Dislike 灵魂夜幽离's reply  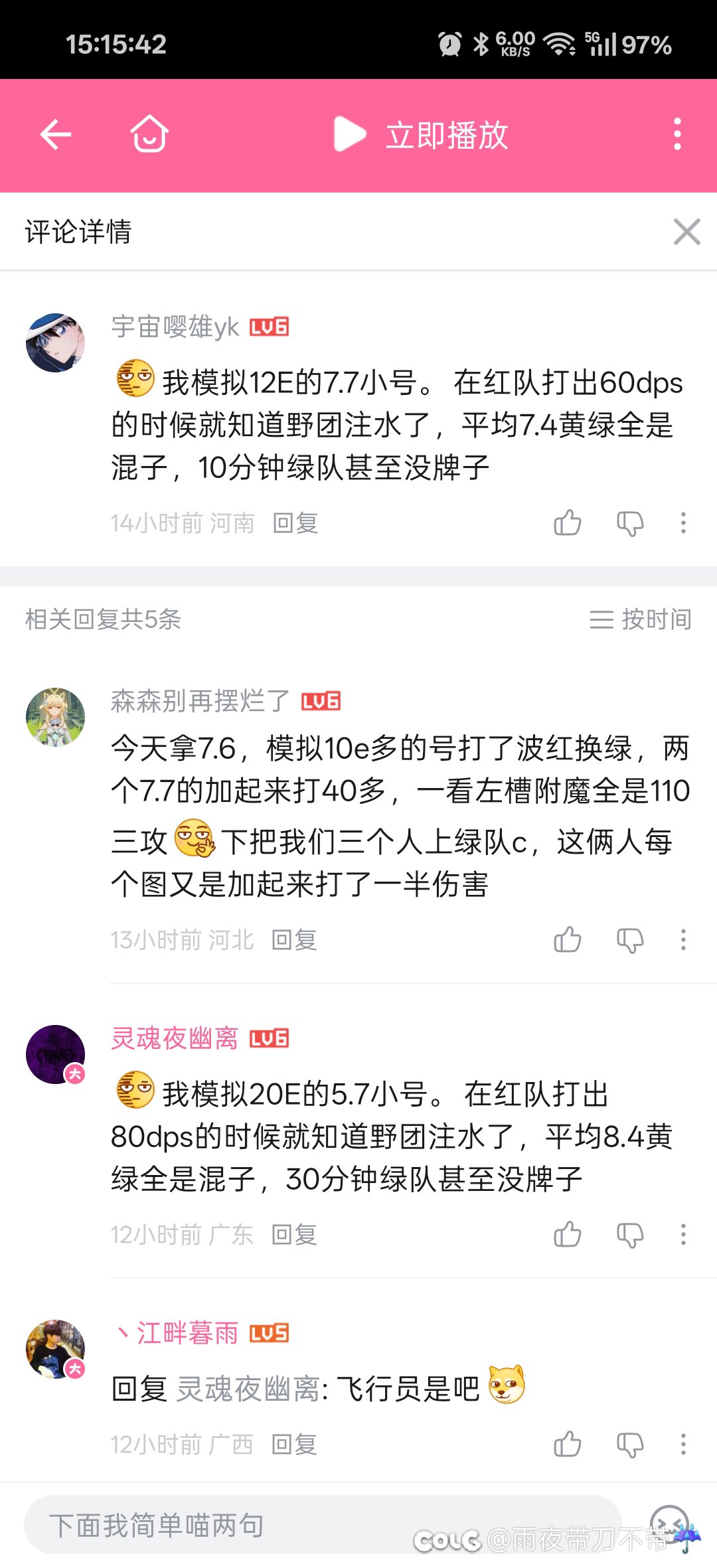[x=630, y=1235]
